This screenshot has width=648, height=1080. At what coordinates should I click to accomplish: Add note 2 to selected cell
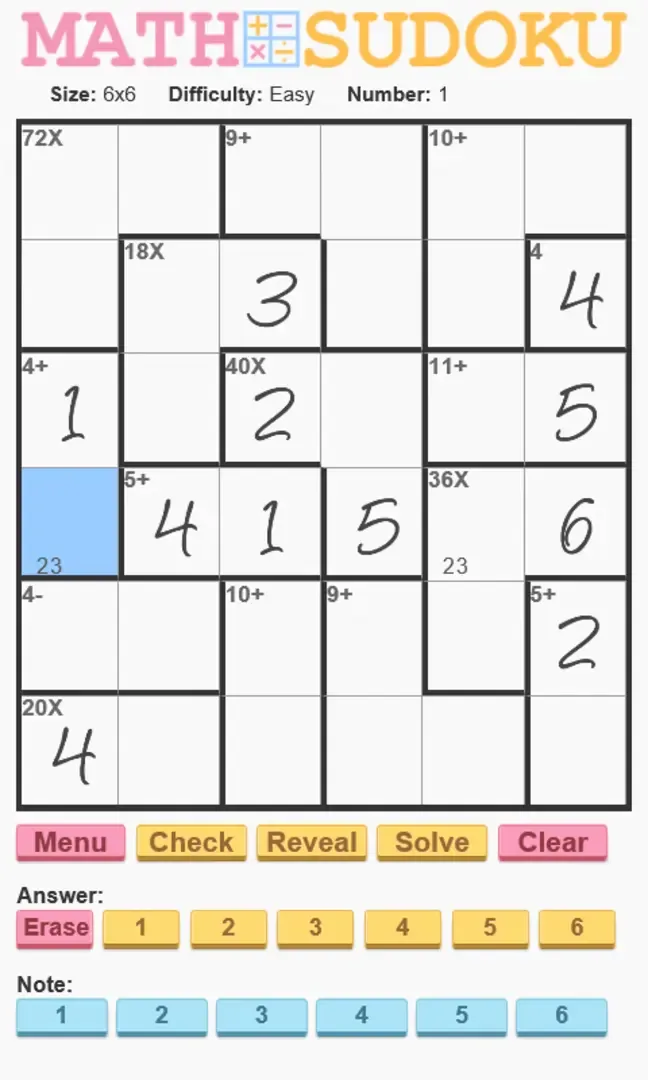pyautogui.click(x=161, y=1016)
